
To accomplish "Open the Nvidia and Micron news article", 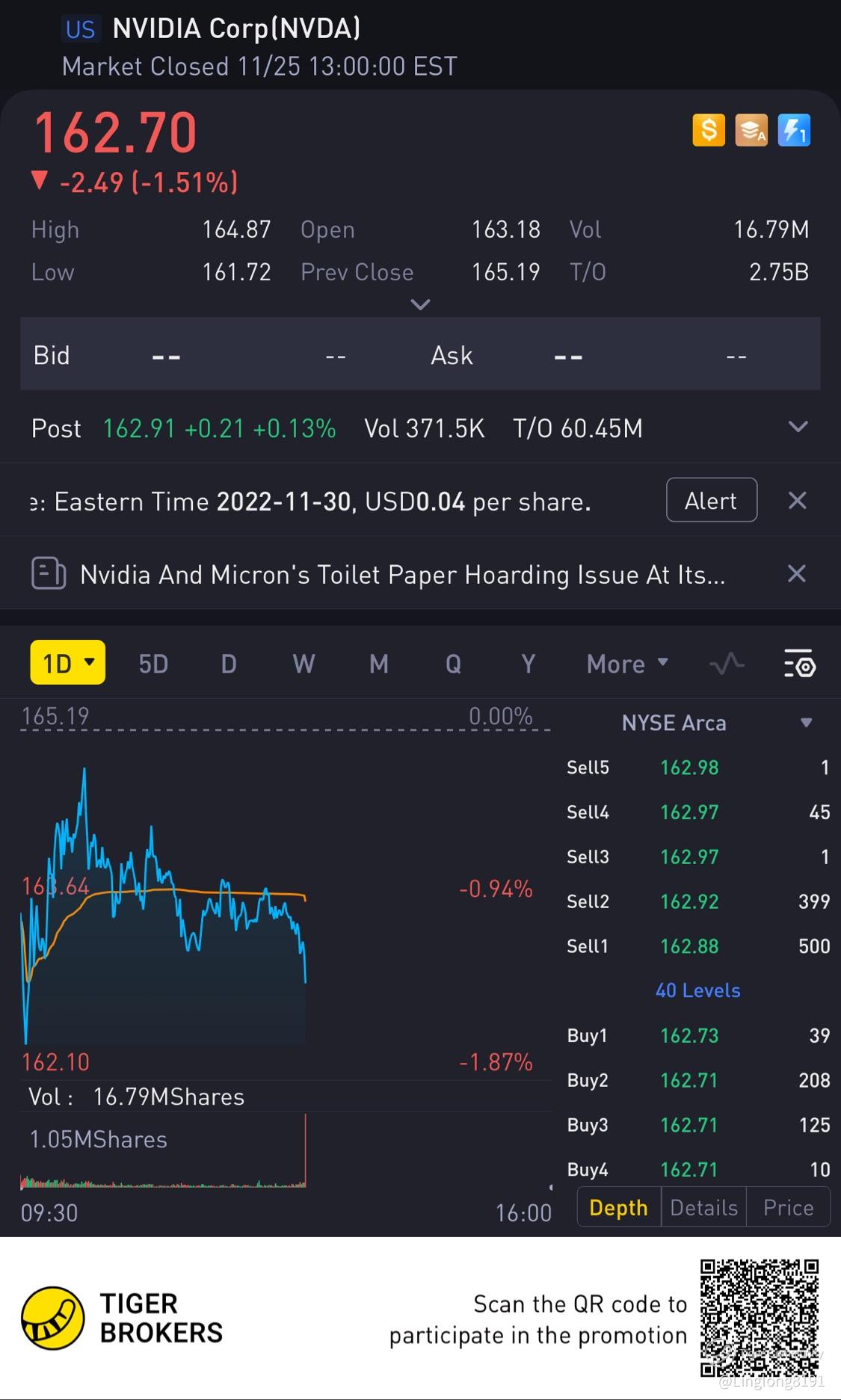I will point(402,574).
